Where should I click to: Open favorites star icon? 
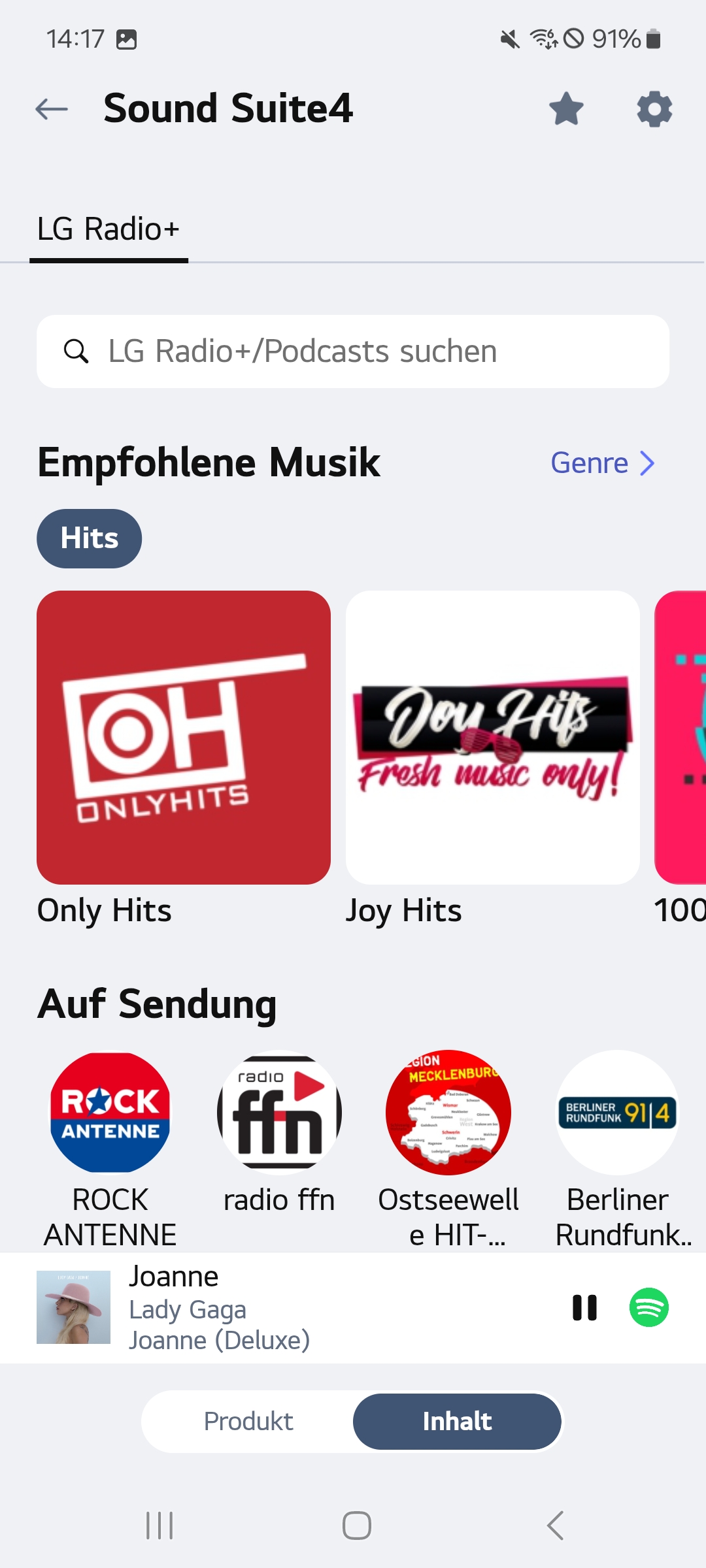tap(566, 108)
